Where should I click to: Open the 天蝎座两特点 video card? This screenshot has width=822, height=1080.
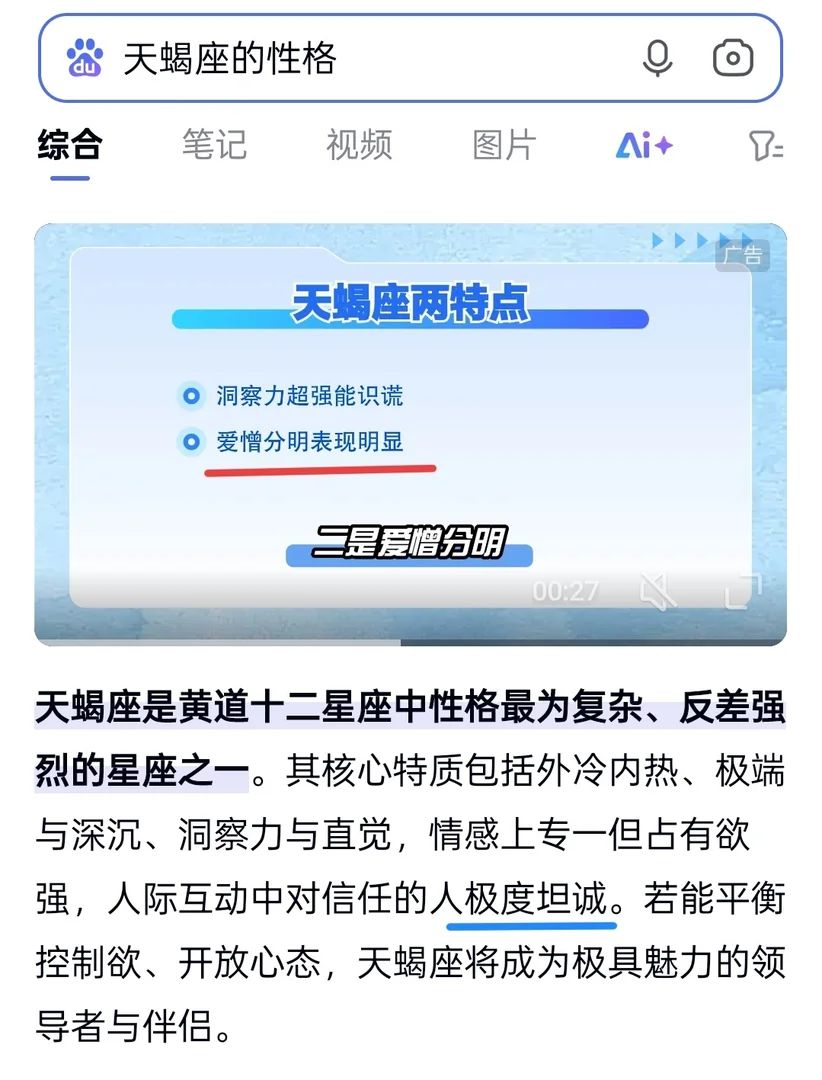click(x=410, y=430)
